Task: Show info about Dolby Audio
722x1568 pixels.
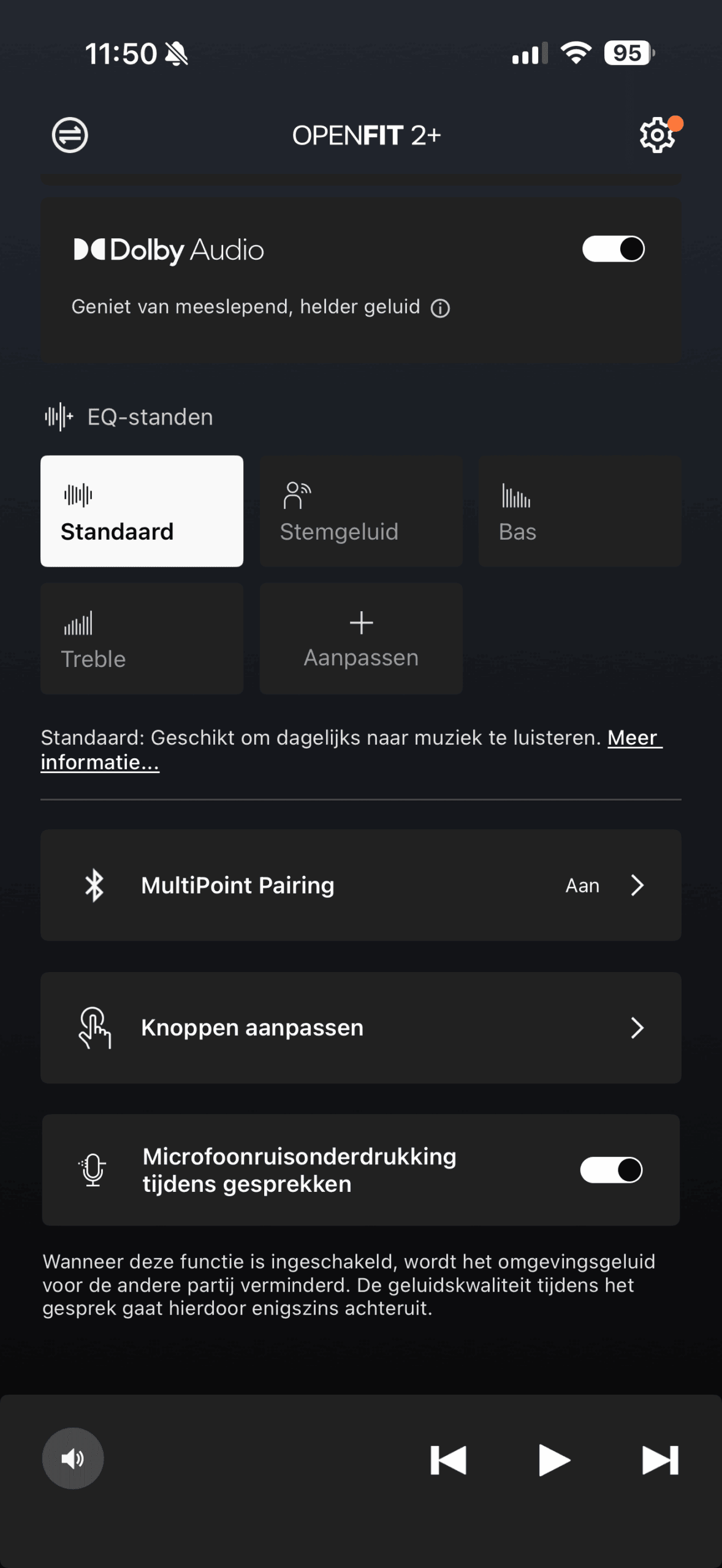Action: [440, 308]
